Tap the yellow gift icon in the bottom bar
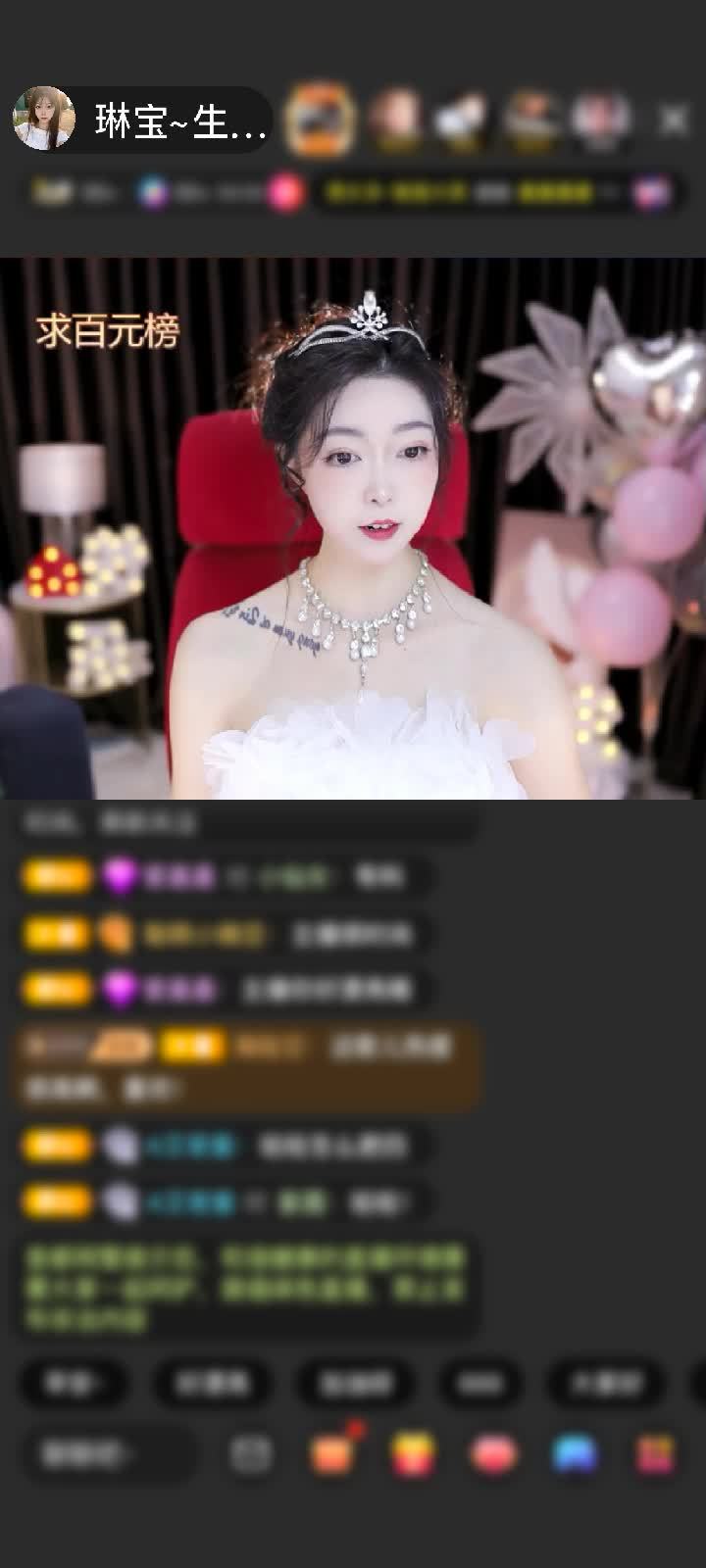 point(413,1455)
